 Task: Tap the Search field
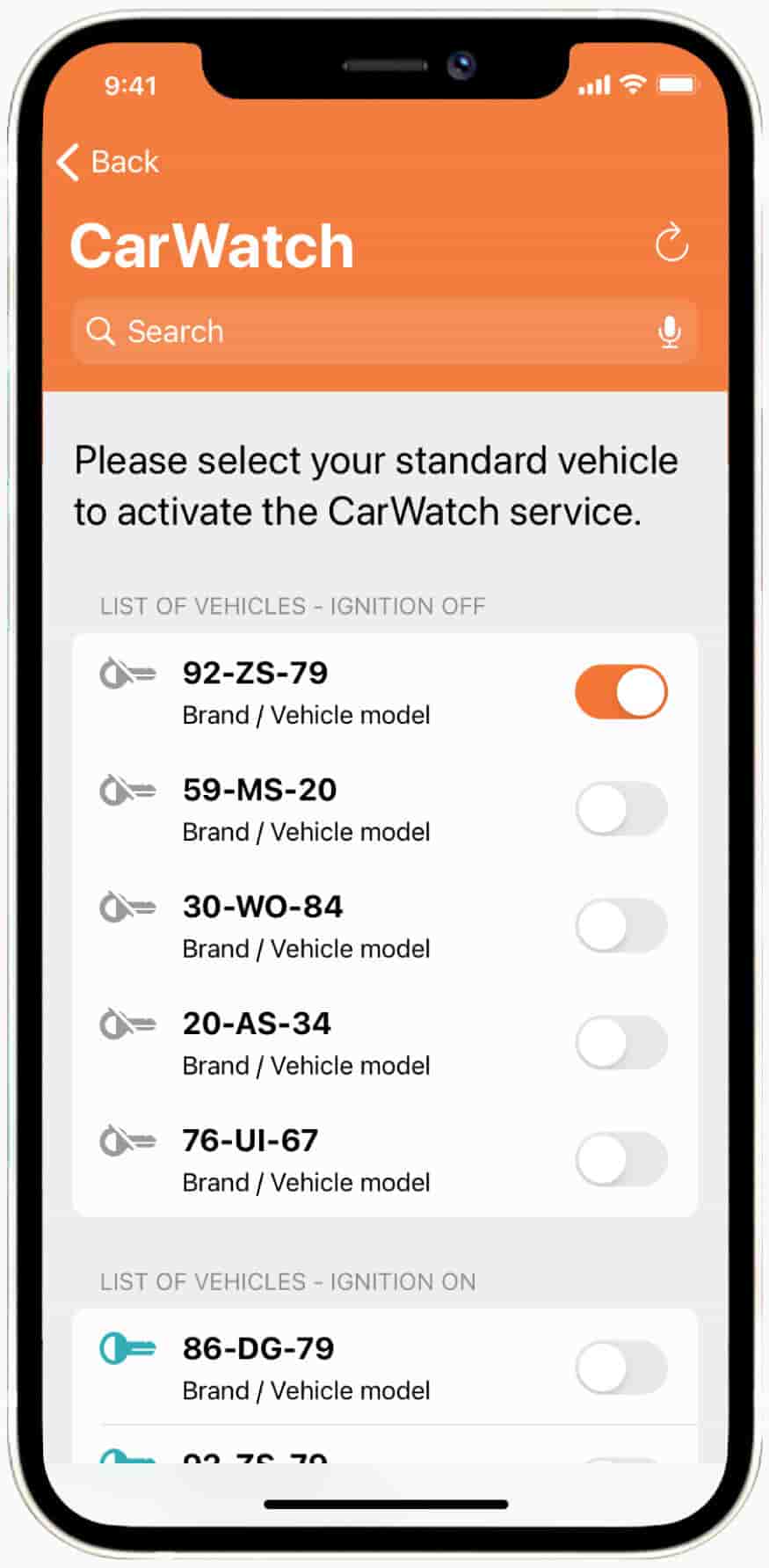[385, 332]
